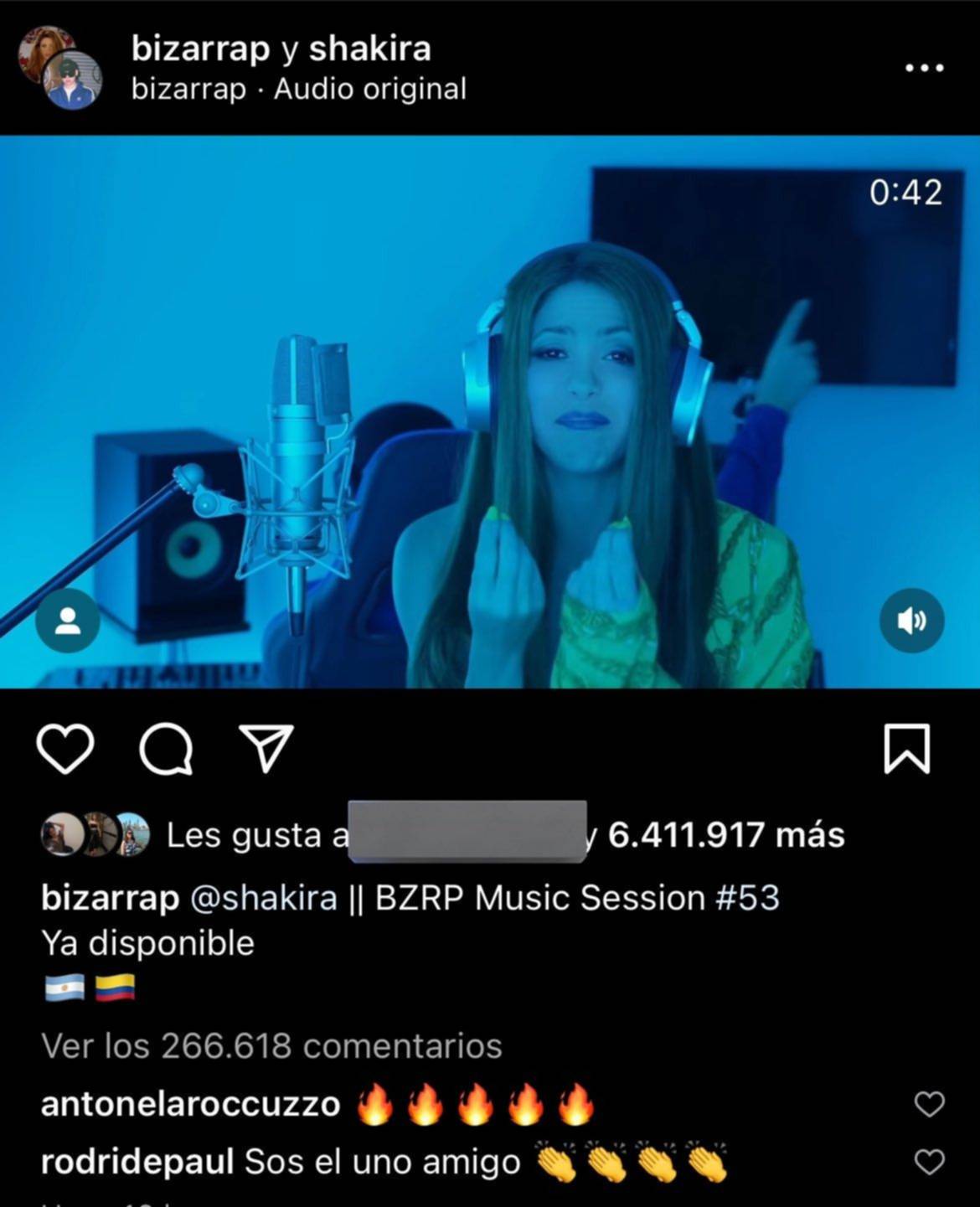Open the @shakira mention in the caption
Image resolution: width=980 pixels, height=1207 pixels.
(263, 898)
